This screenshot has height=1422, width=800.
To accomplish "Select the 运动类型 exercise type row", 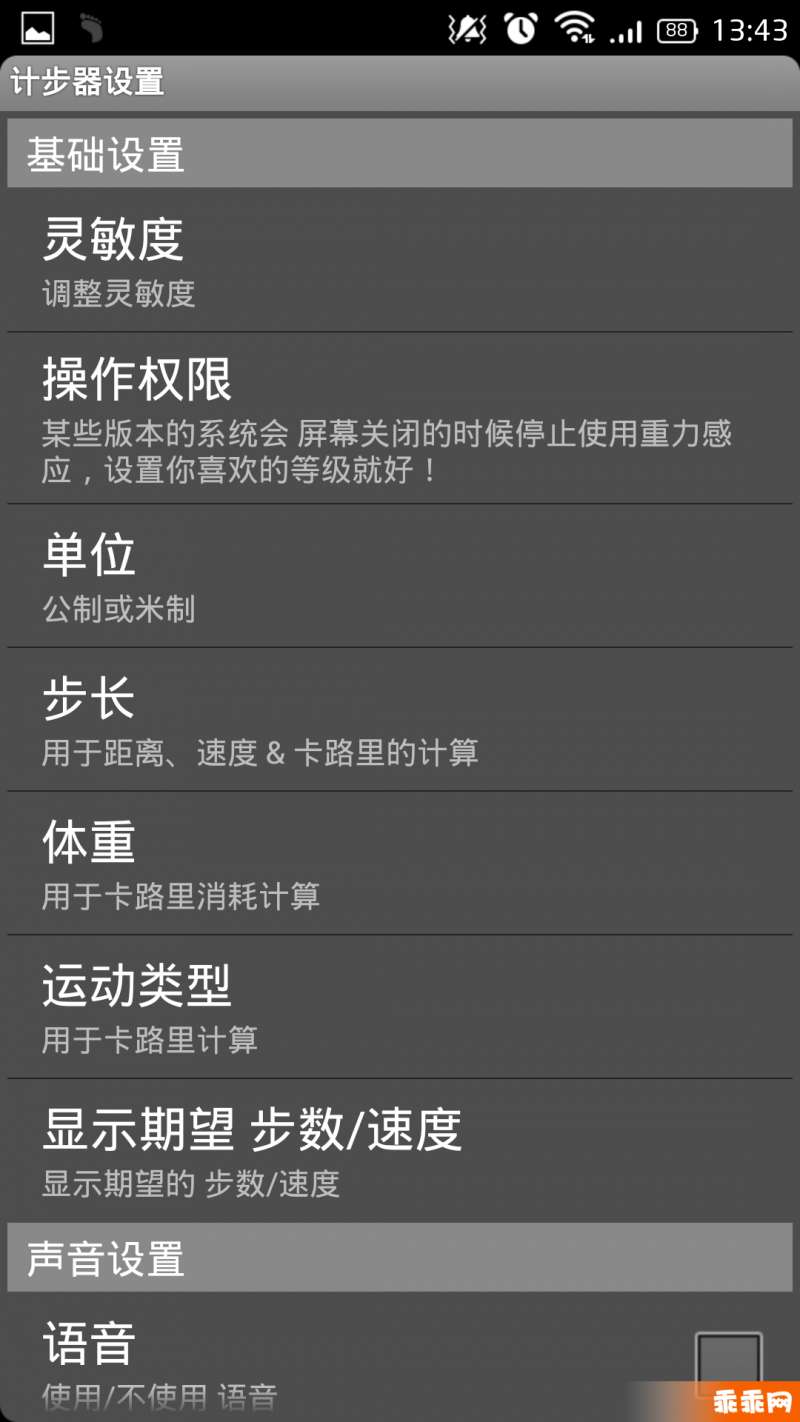I will tap(400, 1008).
